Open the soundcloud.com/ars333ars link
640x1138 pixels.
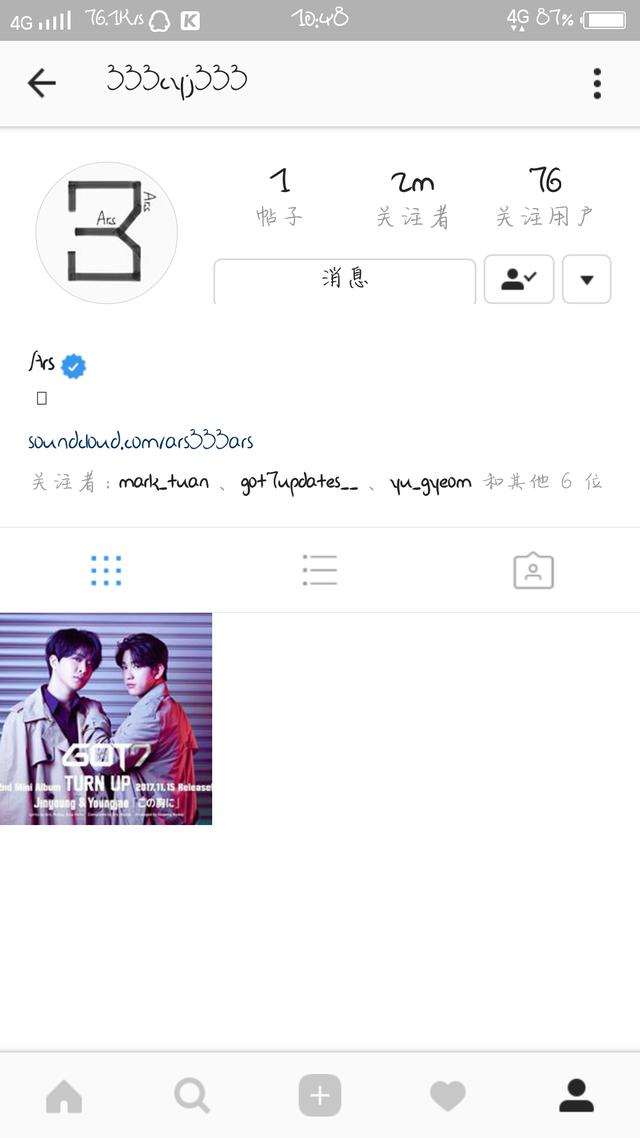click(x=147, y=440)
